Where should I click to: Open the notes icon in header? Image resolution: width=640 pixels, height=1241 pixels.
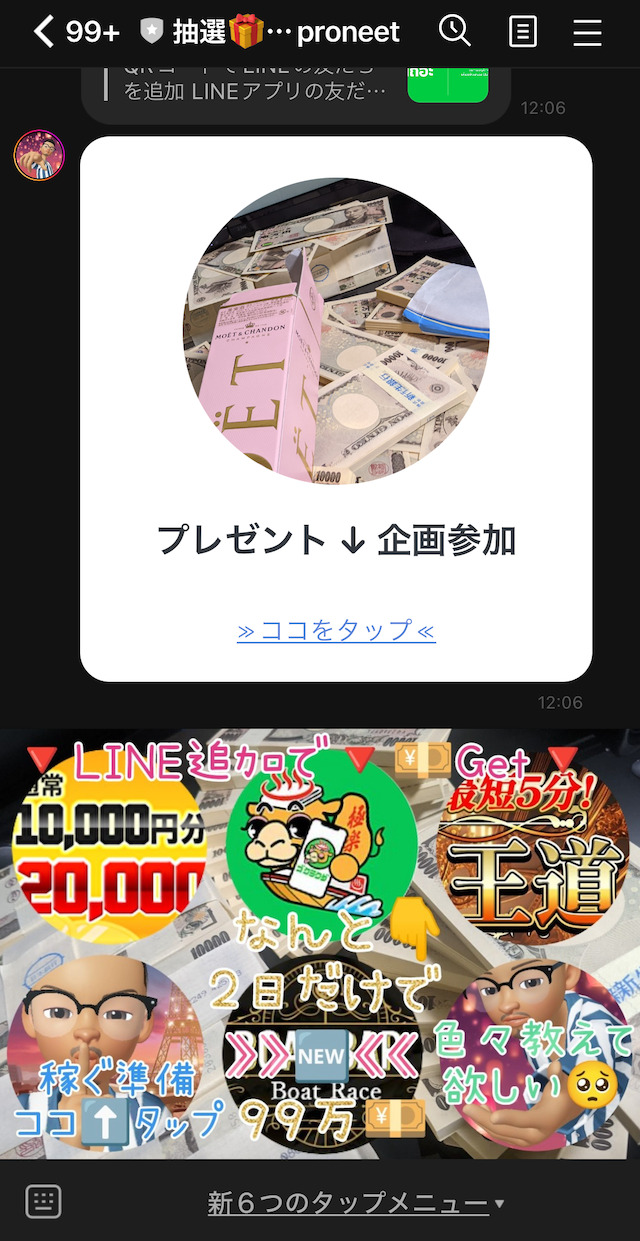click(x=522, y=32)
